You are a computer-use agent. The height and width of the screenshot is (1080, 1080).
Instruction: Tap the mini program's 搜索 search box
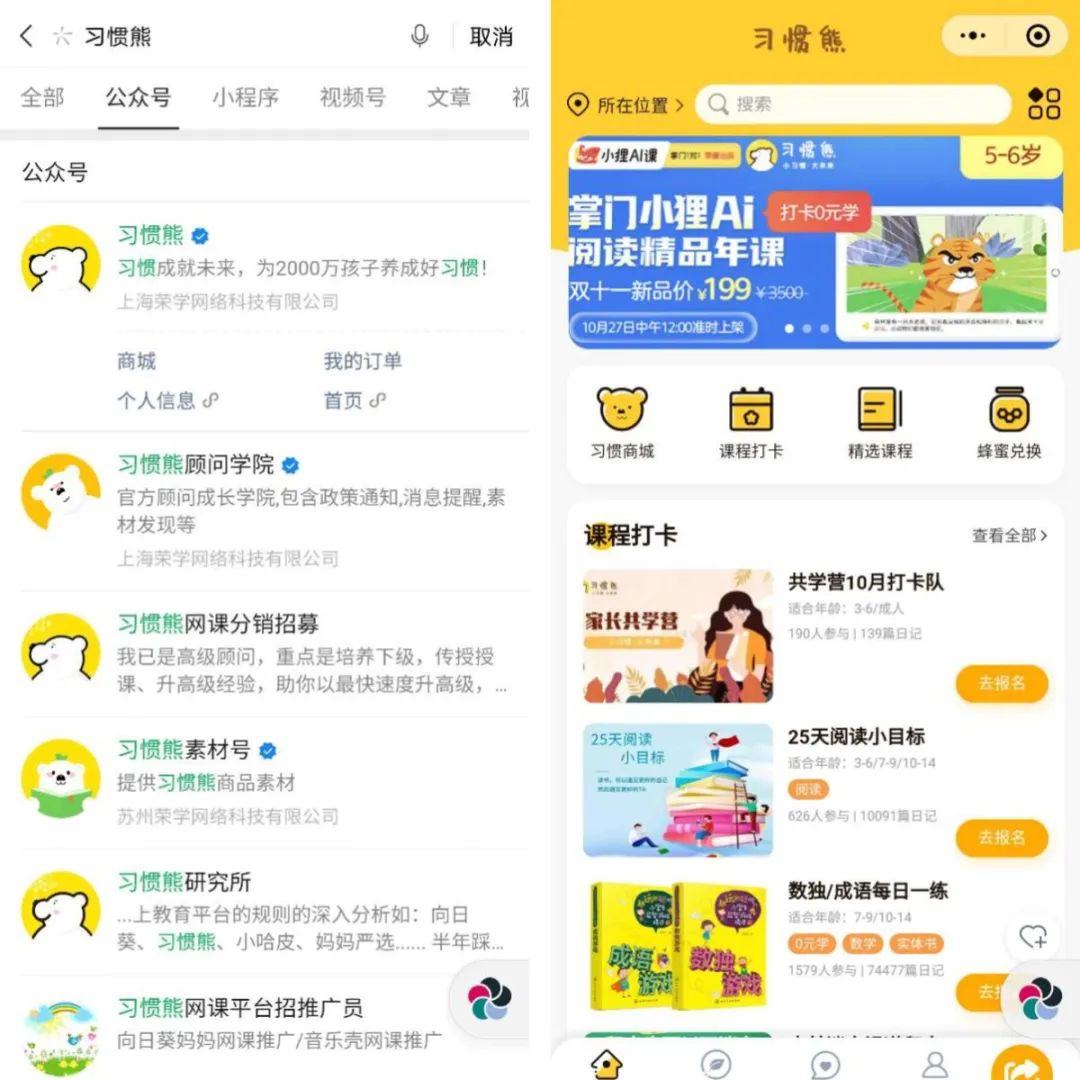coord(853,104)
